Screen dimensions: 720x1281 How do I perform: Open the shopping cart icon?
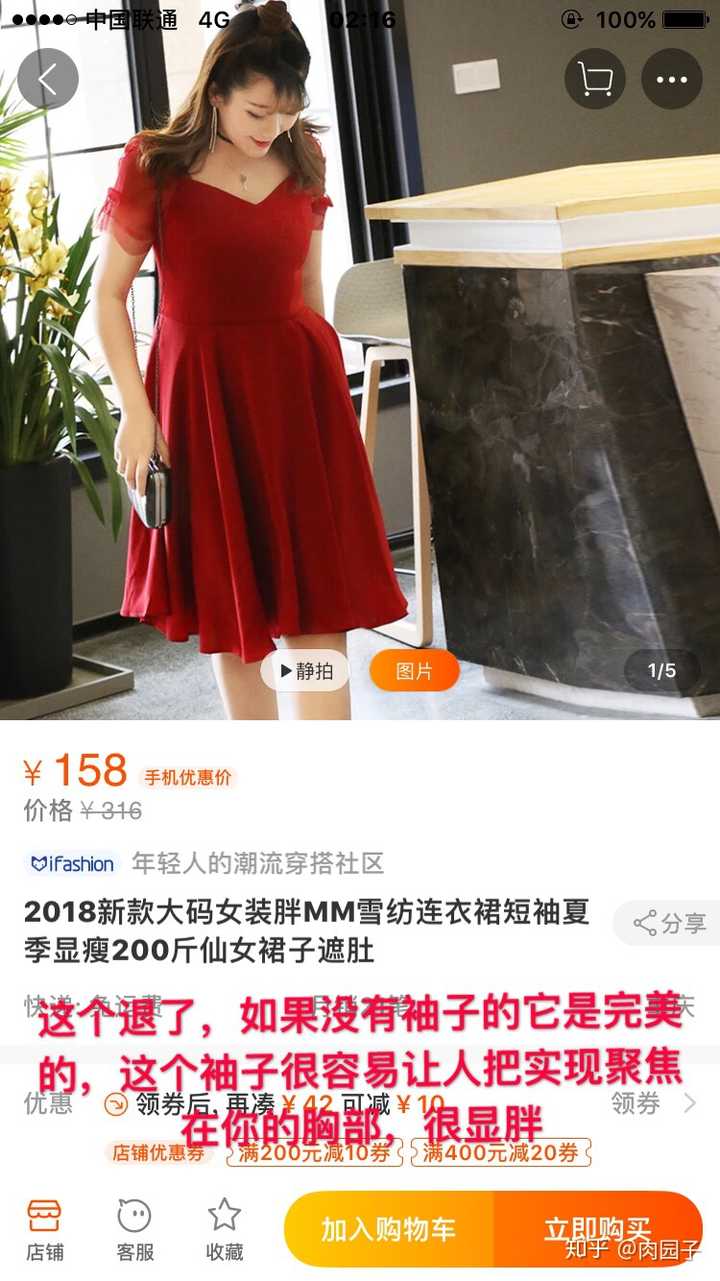595,79
